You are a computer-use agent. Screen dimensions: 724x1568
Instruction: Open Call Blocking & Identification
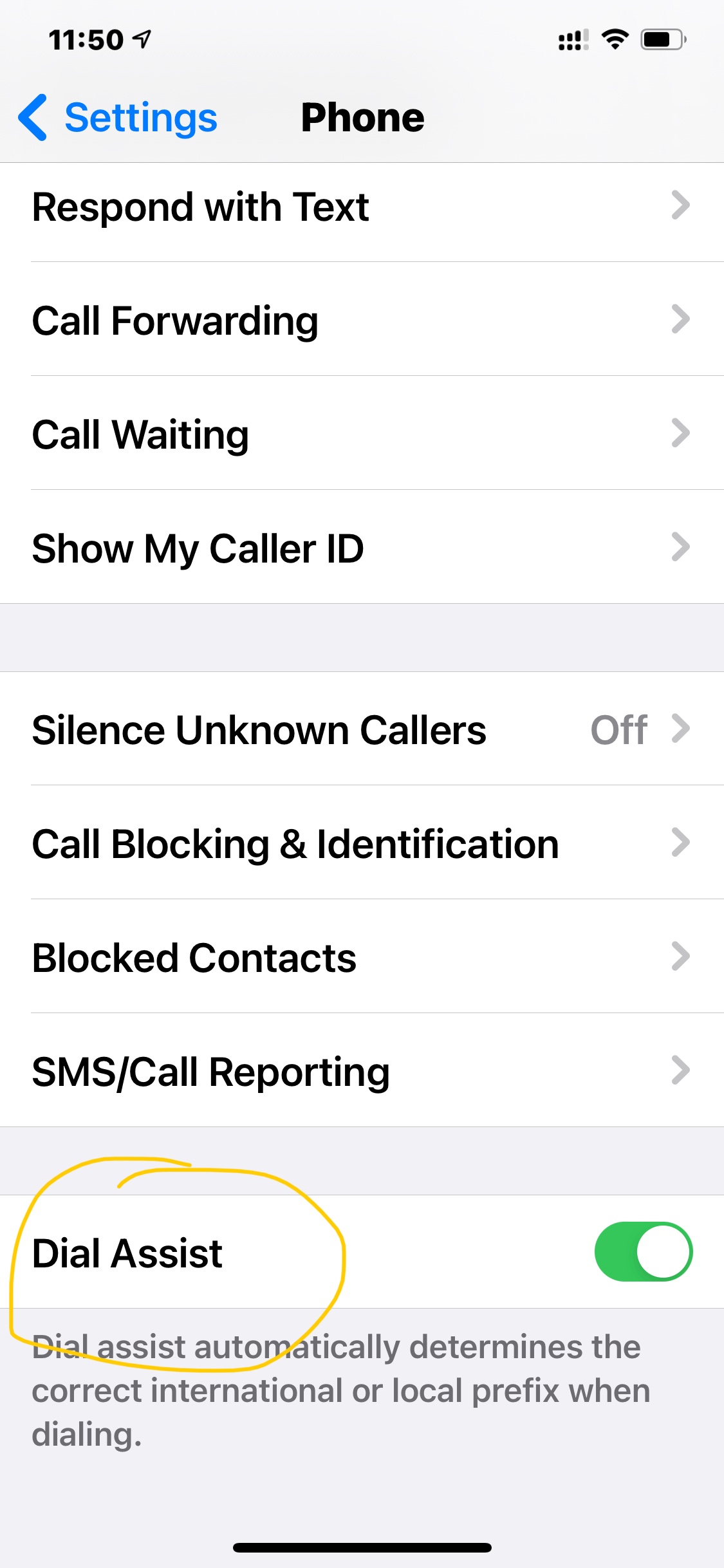(360, 844)
